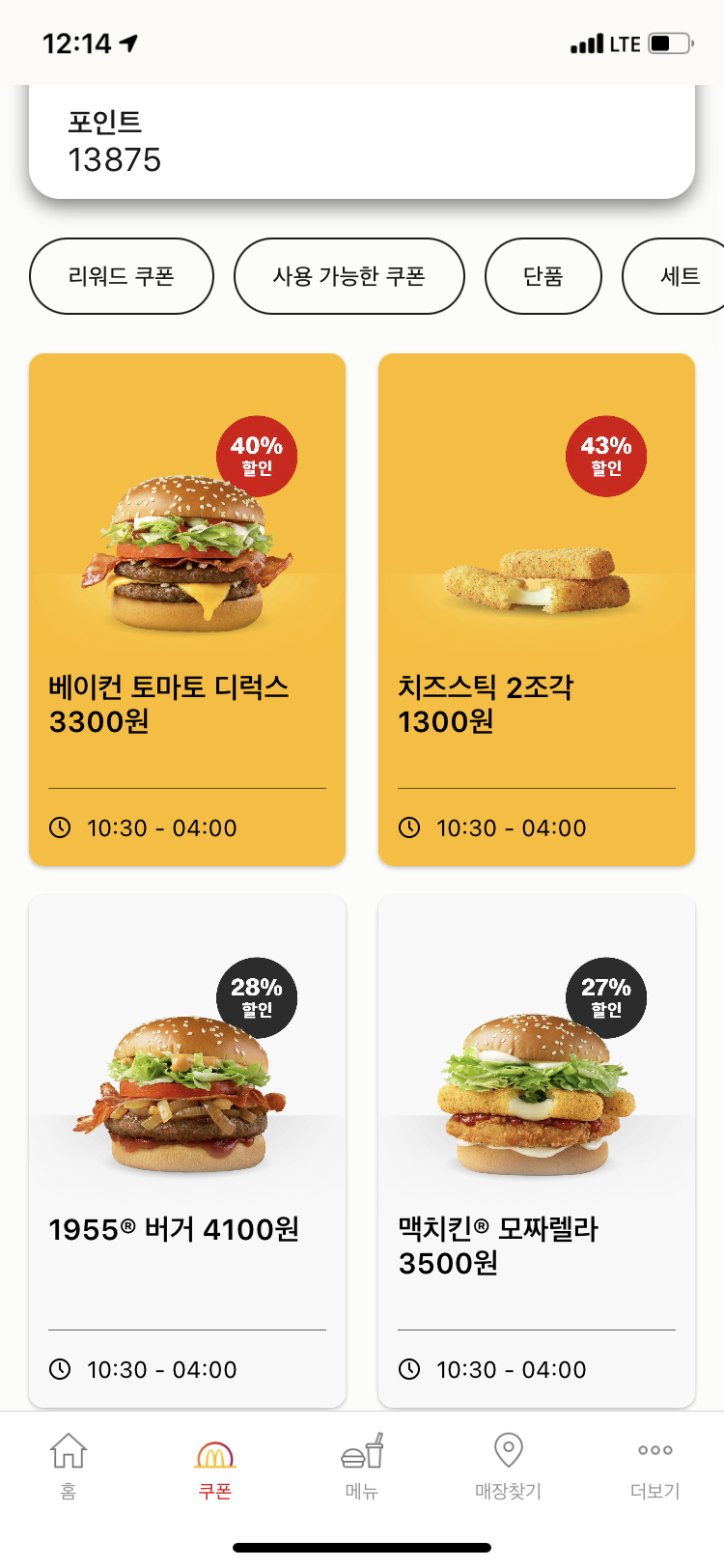
Task: Switch to the 메뉴 tab
Action: click(362, 1465)
